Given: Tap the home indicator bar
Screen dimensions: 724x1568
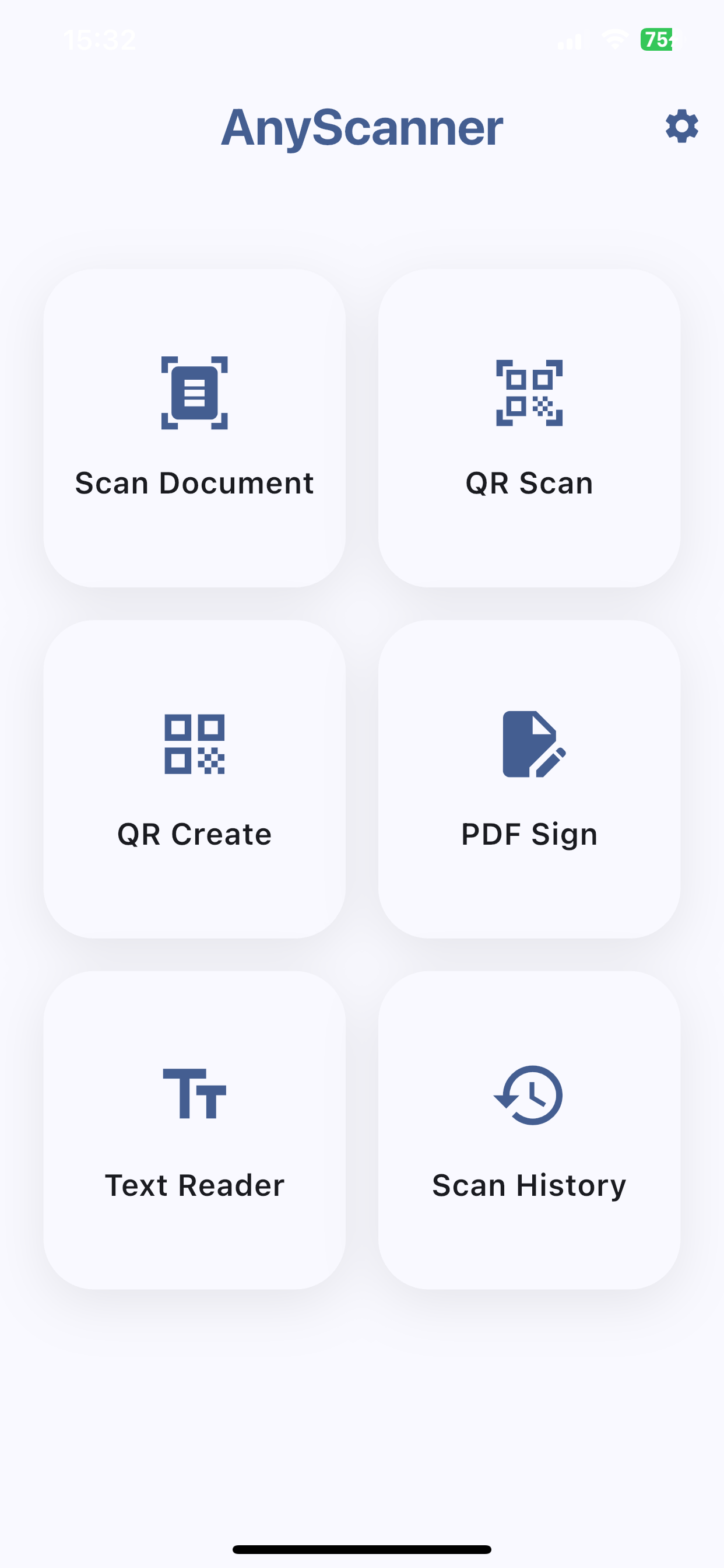Looking at the screenshot, I should coord(362,1549).
